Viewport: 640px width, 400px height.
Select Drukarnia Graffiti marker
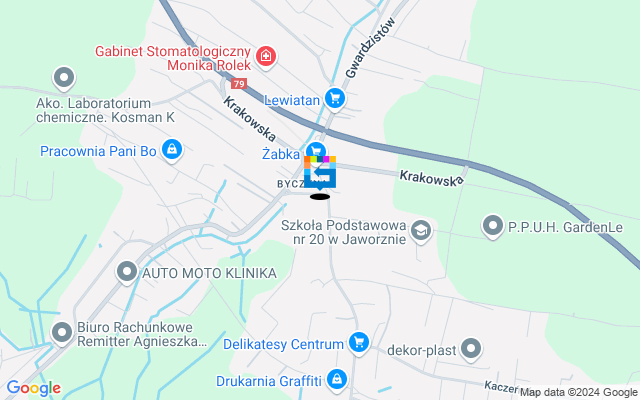click(x=337, y=379)
